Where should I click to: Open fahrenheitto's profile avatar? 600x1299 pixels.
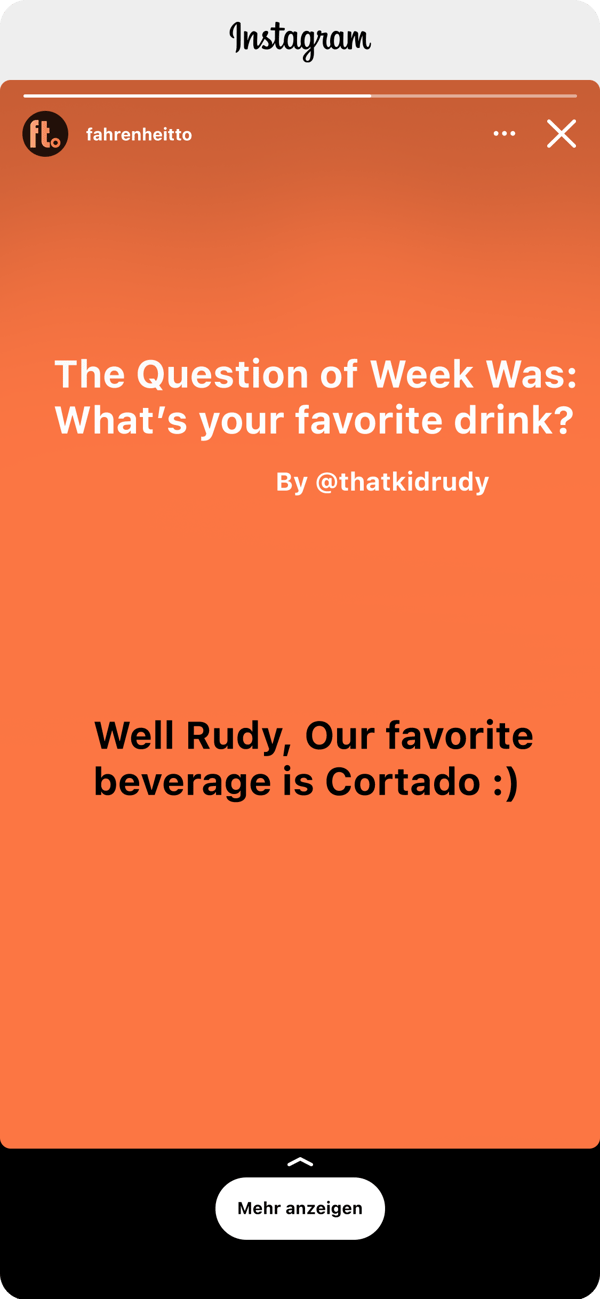(x=45, y=134)
